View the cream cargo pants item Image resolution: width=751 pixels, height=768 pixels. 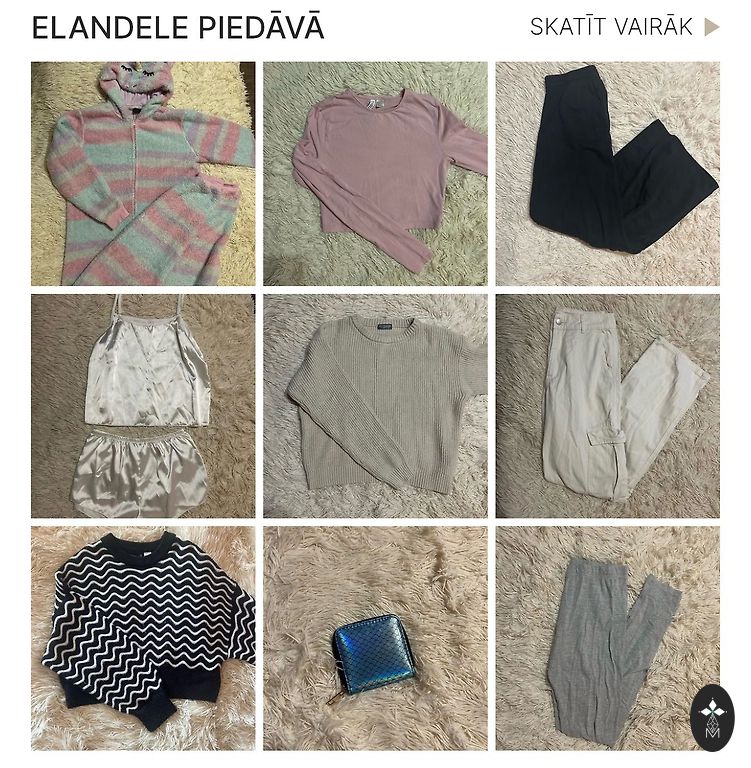[607, 406]
